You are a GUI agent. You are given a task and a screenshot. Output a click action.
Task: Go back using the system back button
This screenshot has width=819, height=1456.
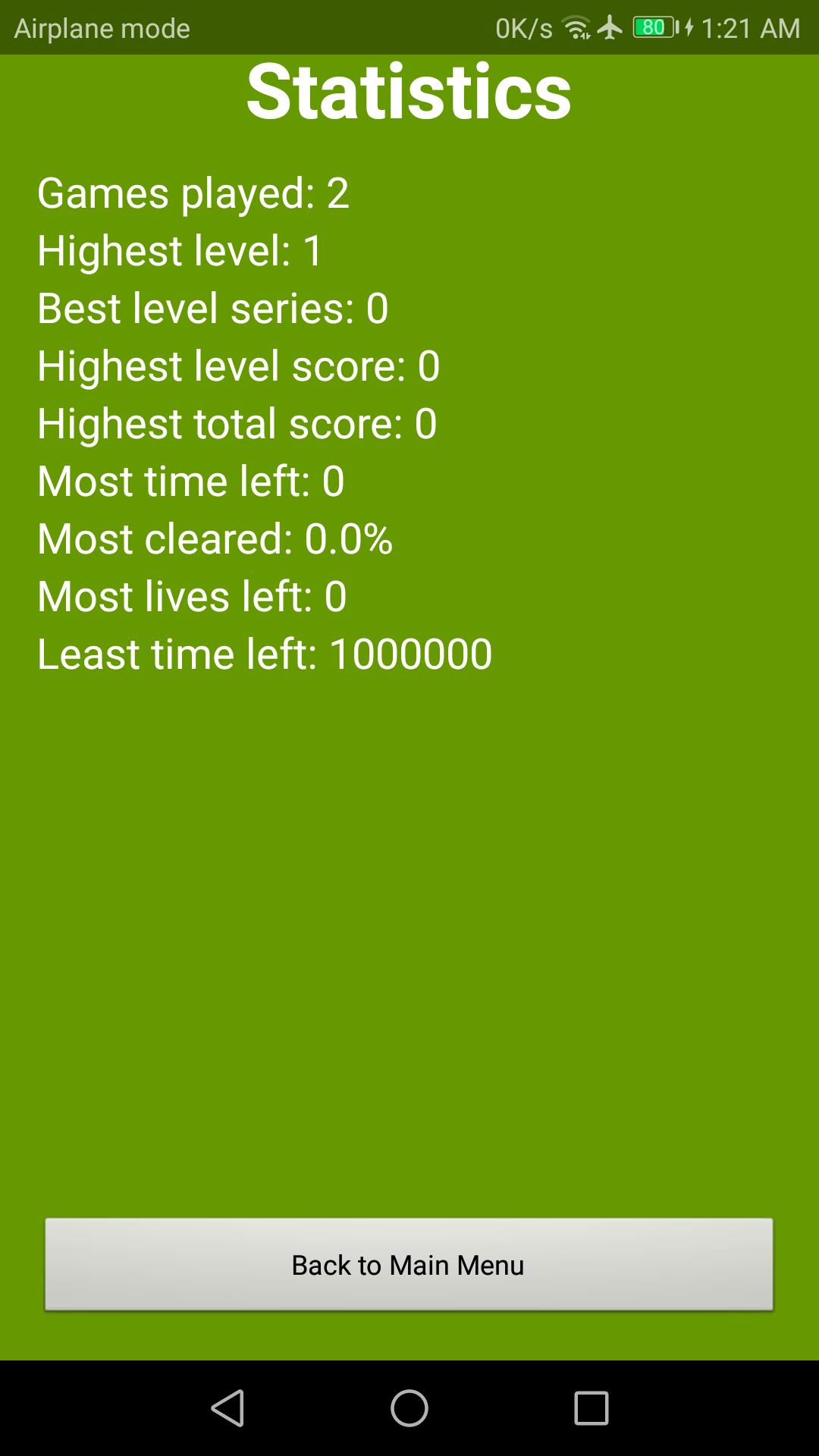pyautogui.click(x=227, y=1408)
